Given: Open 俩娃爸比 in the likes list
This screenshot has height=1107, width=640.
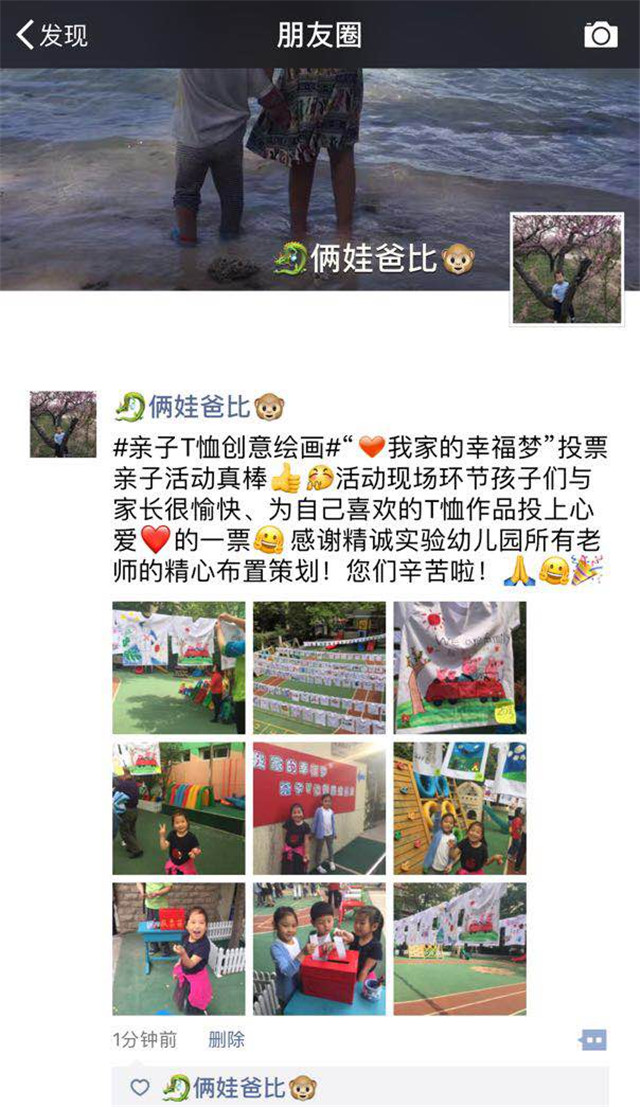Looking at the screenshot, I should 240,1088.
